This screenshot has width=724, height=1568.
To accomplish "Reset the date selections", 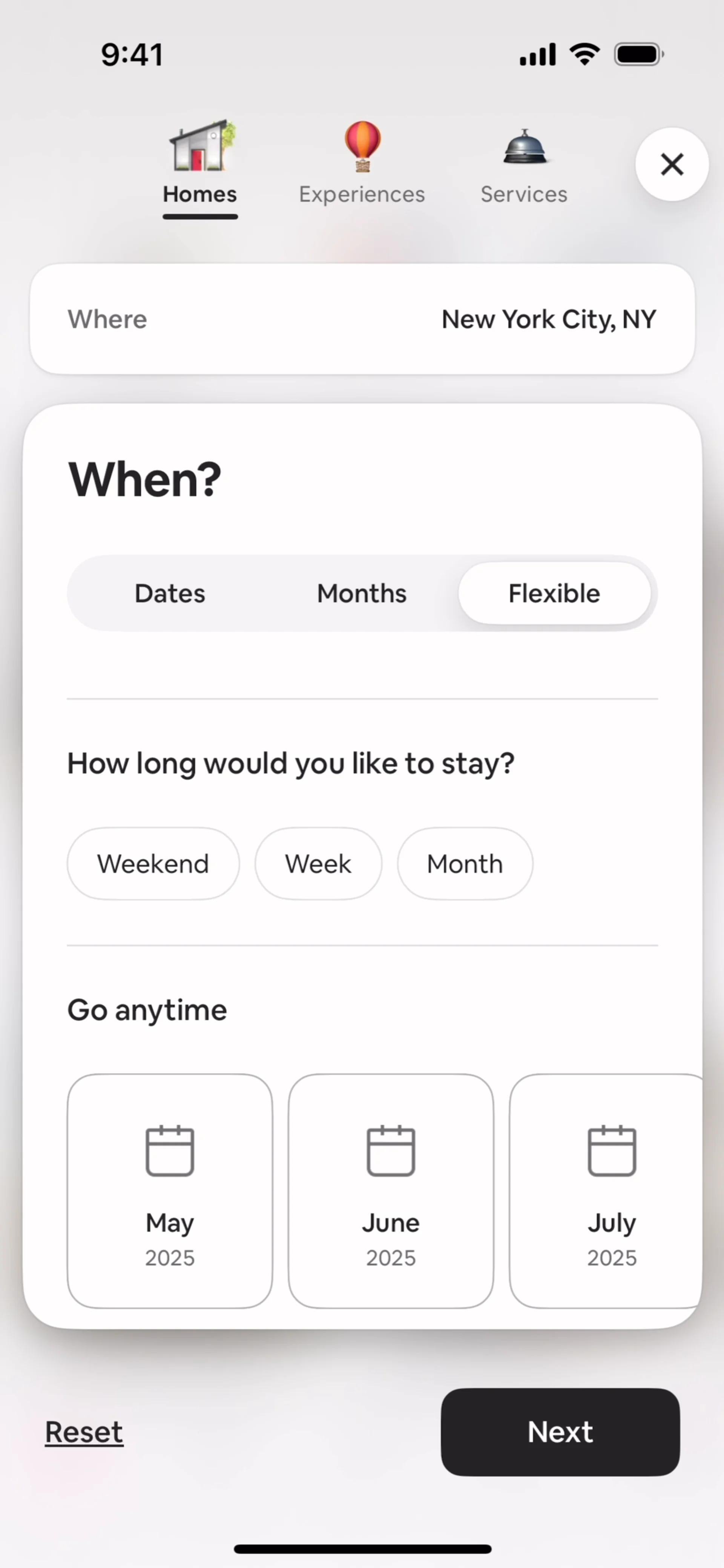I will [84, 1432].
